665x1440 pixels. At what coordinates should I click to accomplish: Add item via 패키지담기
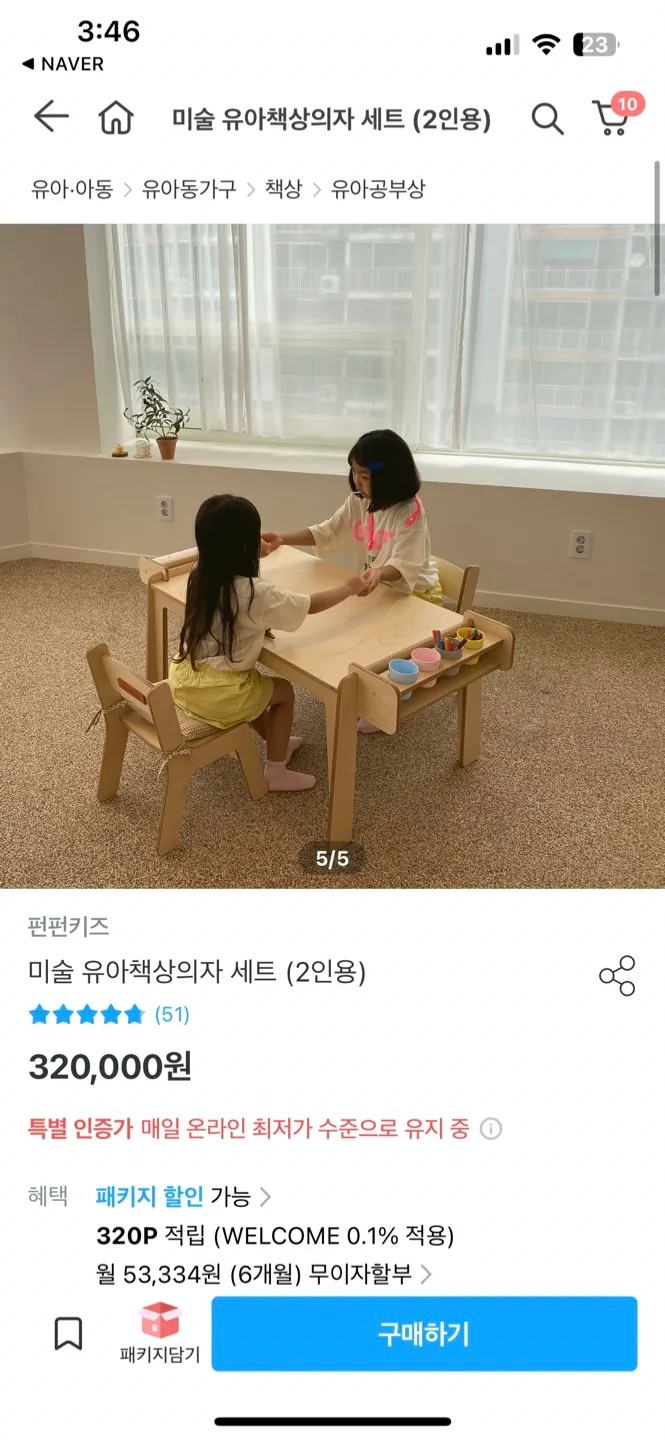pyautogui.click(x=160, y=1334)
